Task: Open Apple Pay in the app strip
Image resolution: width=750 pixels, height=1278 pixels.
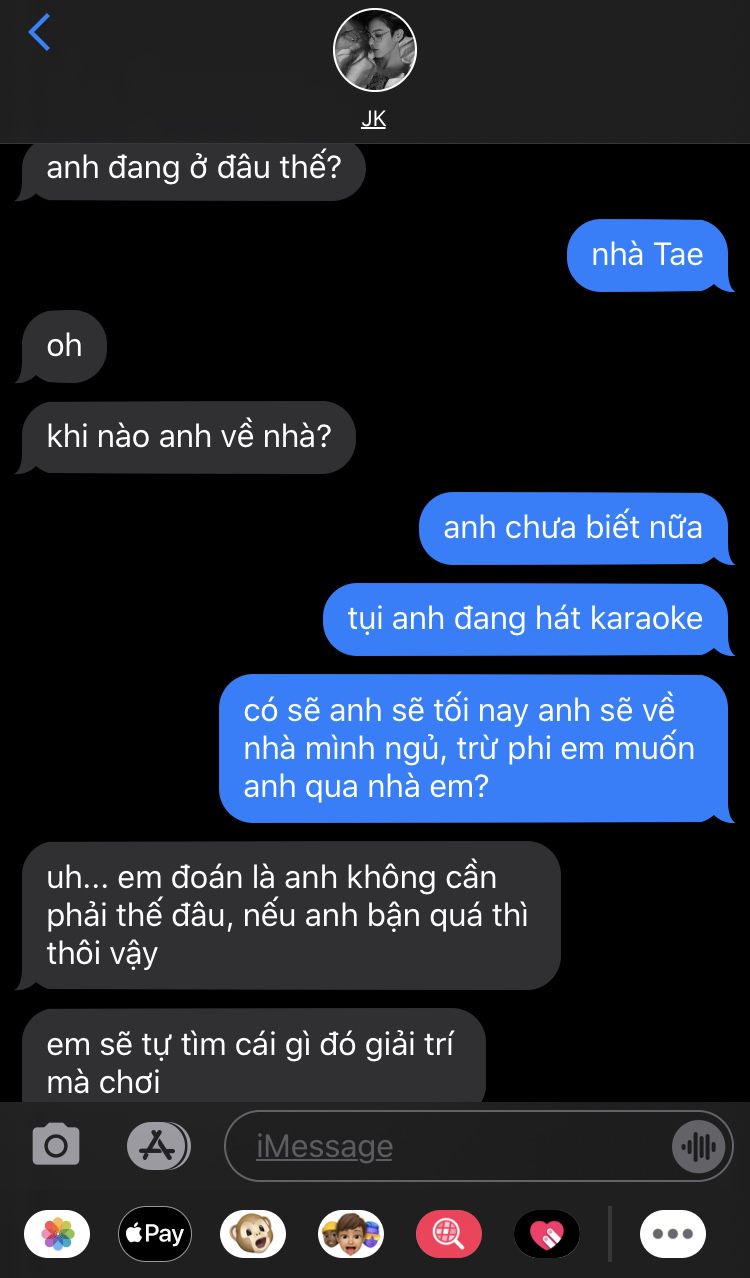Action: pyautogui.click(x=155, y=1234)
